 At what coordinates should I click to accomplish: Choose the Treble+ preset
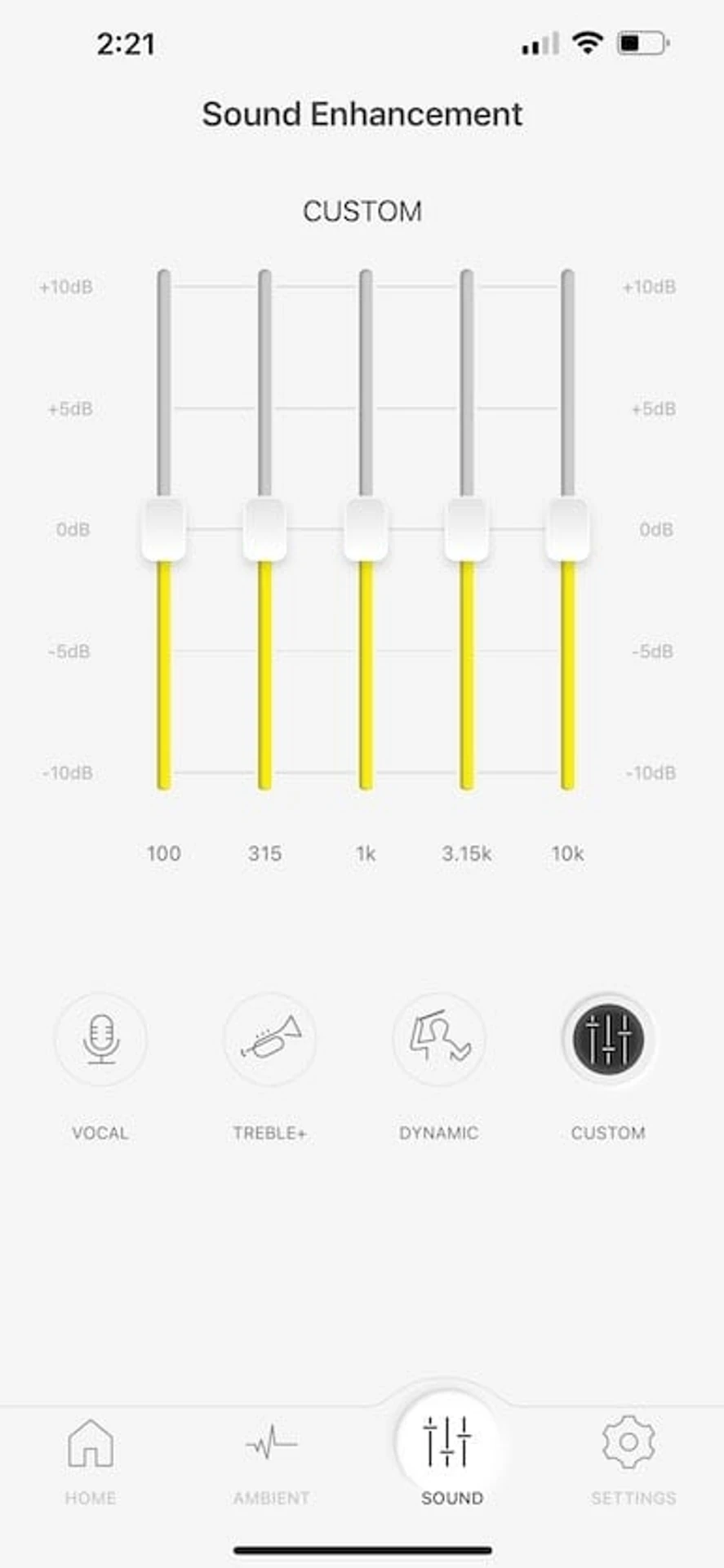click(269, 1039)
